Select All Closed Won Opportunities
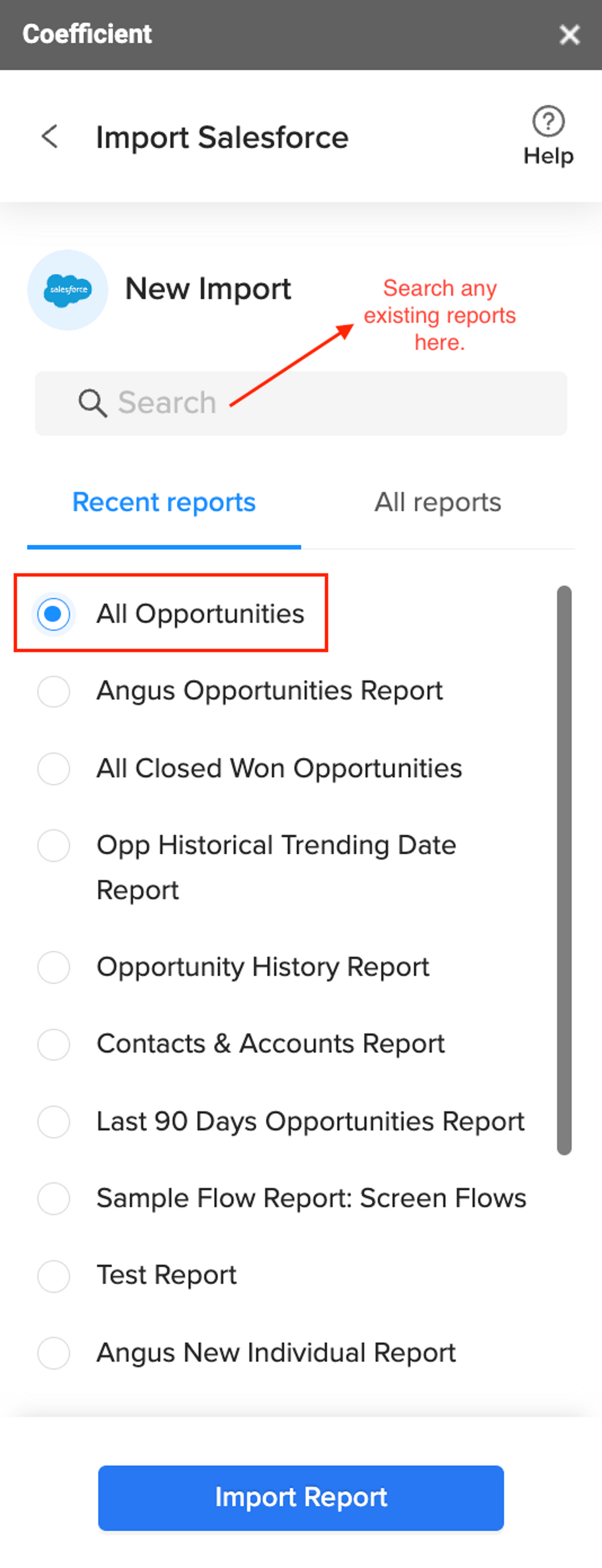 (x=54, y=769)
